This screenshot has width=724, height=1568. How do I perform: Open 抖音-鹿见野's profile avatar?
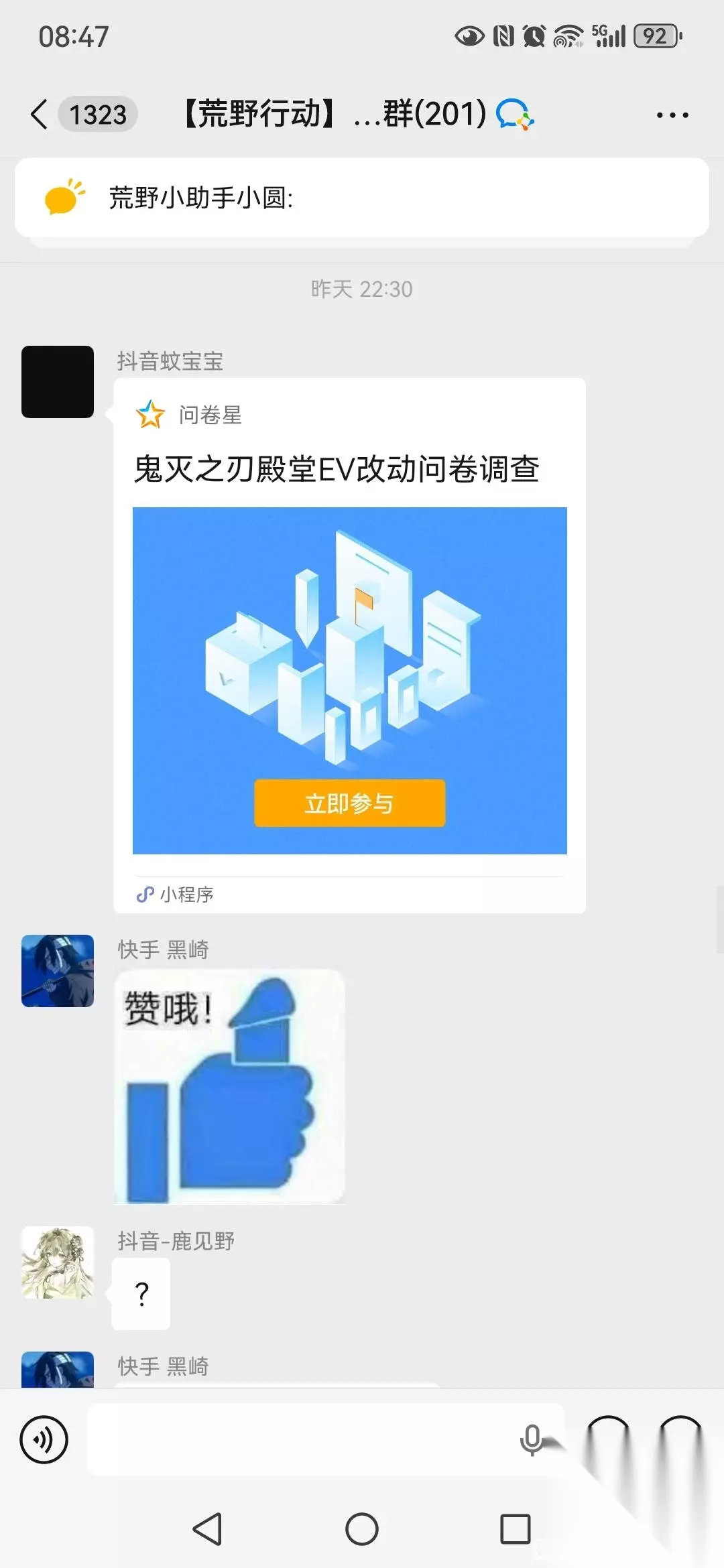point(58,1262)
